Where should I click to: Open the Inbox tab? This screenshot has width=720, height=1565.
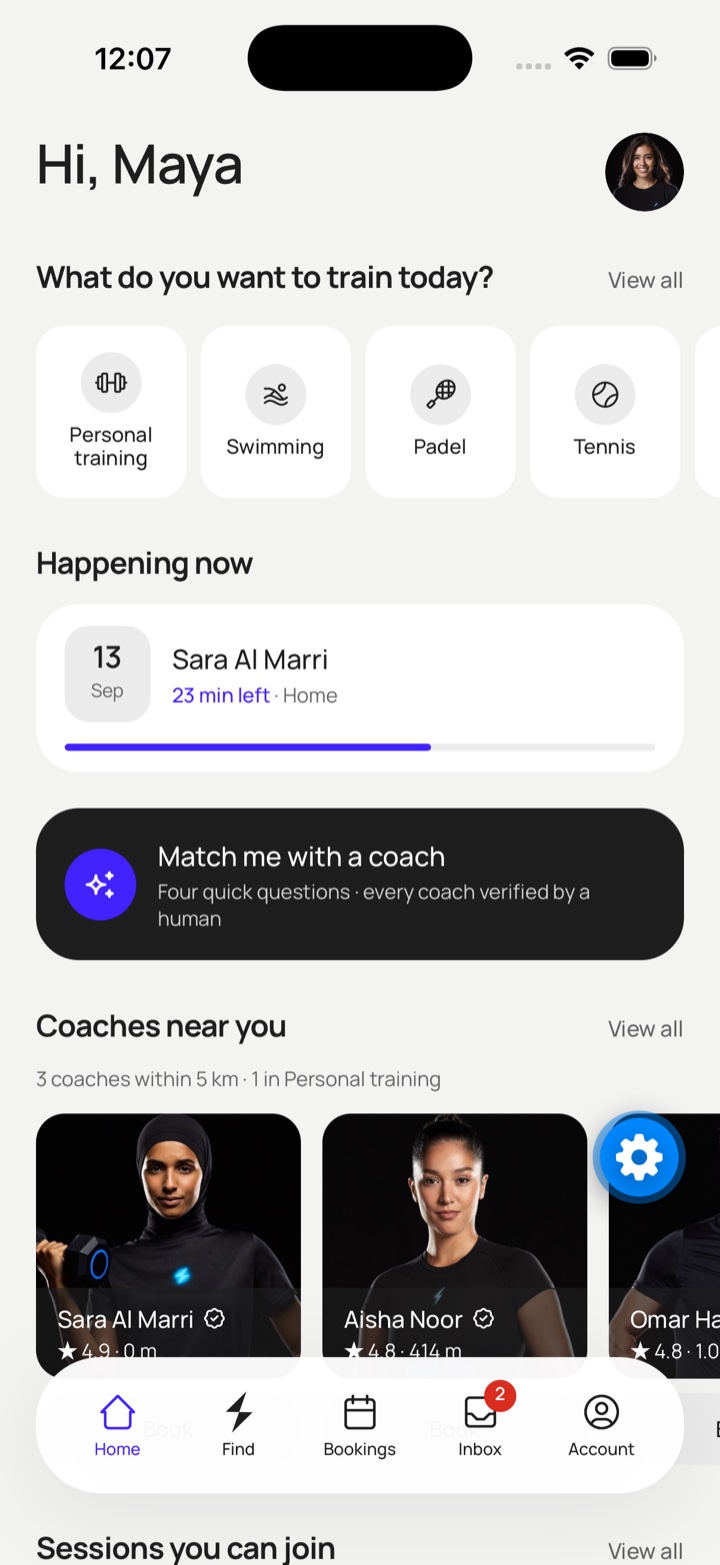pyautogui.click(x=480, y=1425)
